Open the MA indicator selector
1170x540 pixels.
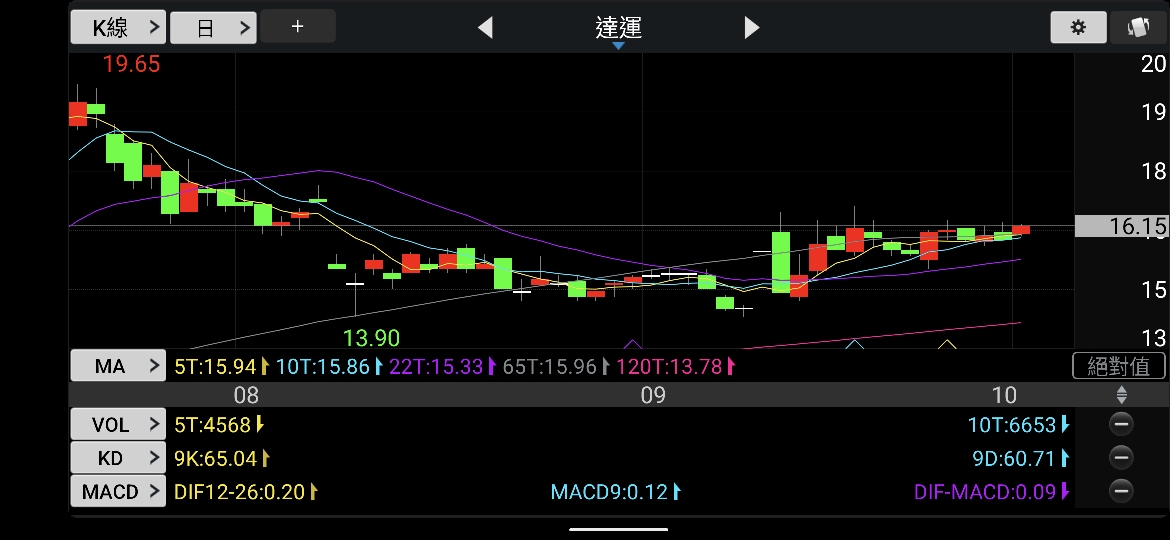point(118,366)
